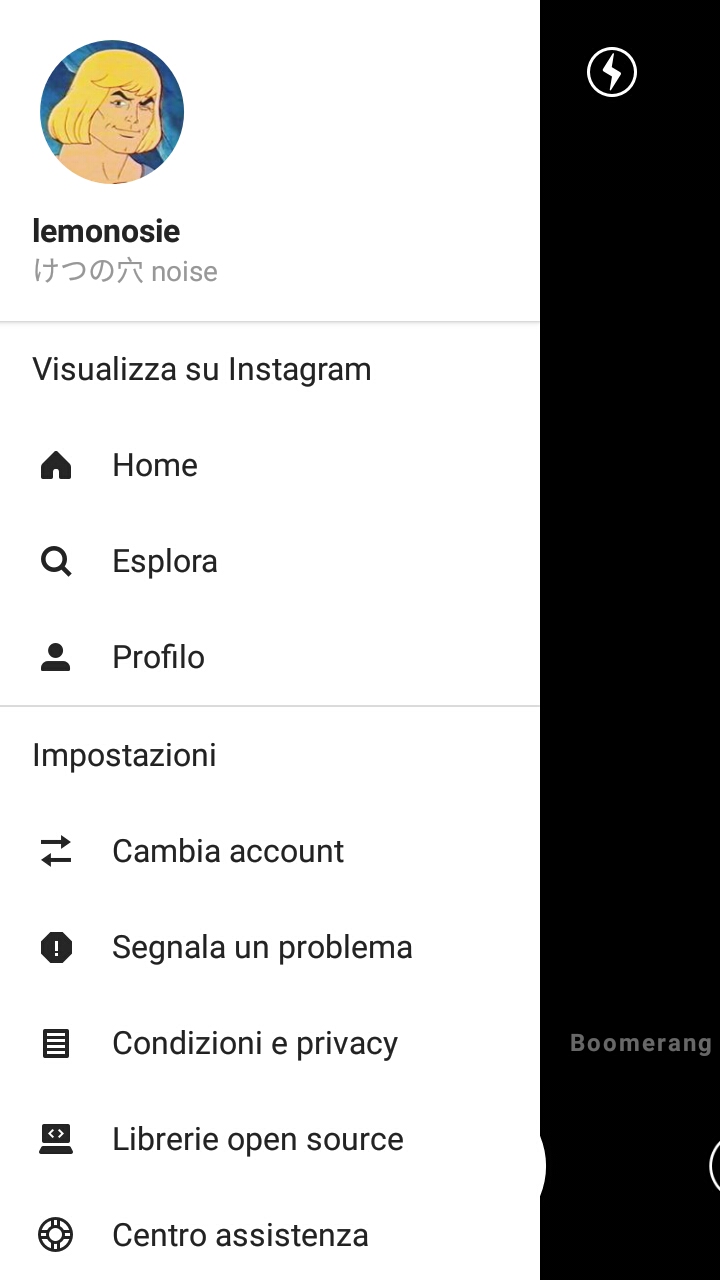This screenshot has height=1280, width=720.
Task: Go to Esplora
Action: pyautogui.click(x=270, y=561)
